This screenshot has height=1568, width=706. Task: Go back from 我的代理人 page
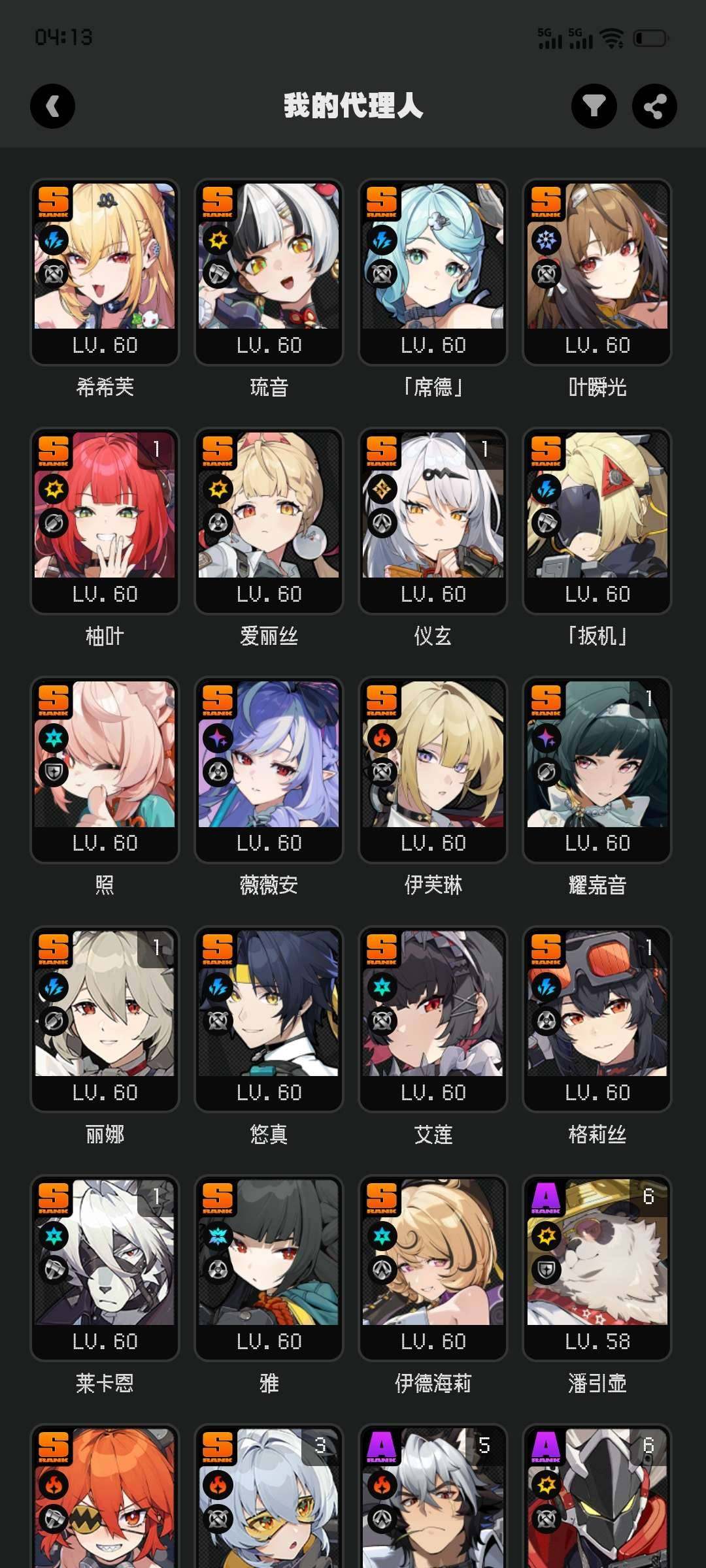point(52,106)
